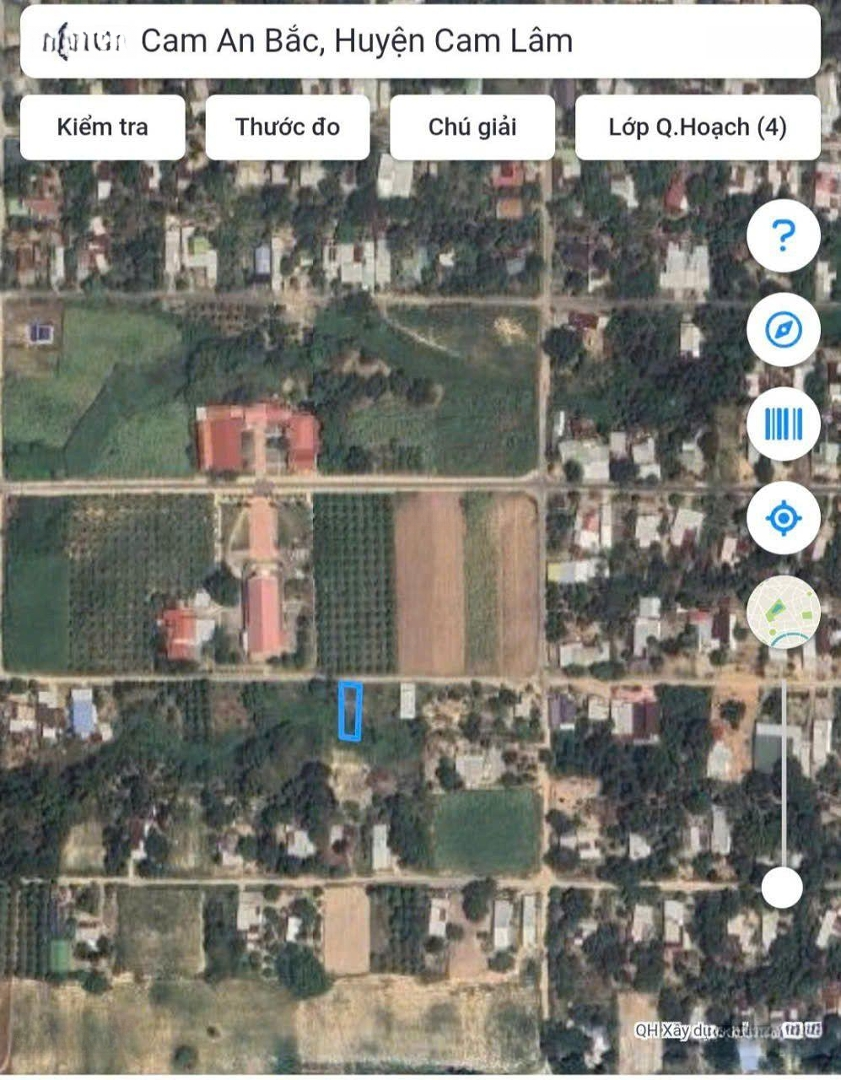Image resolution: width=841 pixels, height=1080 pixels.
Task: Tap the Cam An Bắc search field
Action: point(420,41)
